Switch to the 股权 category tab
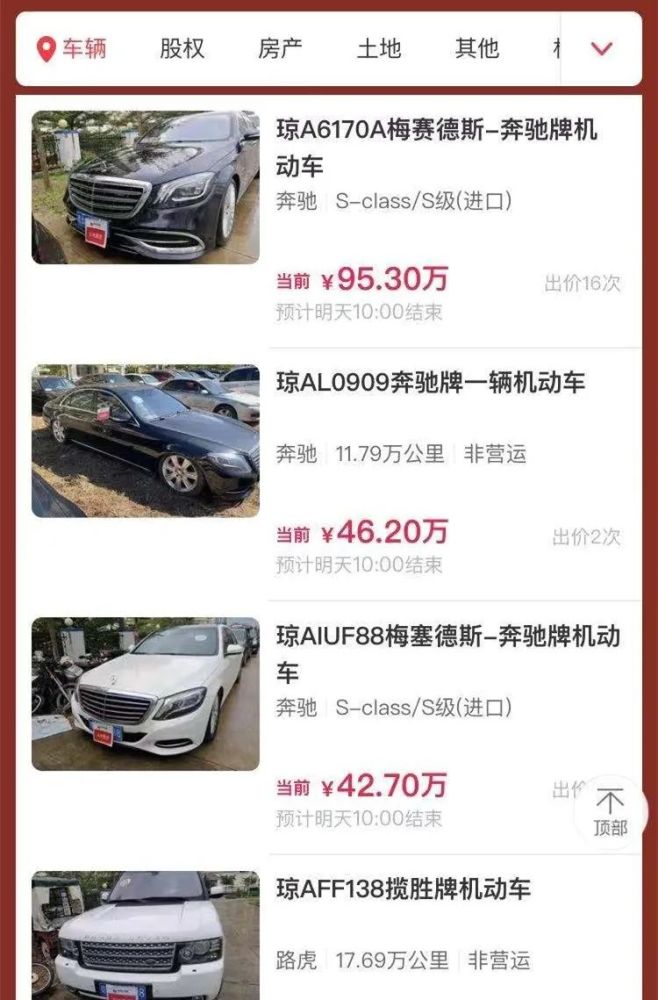The width and height of the screenshot is (658, 1000). [181, 48]
